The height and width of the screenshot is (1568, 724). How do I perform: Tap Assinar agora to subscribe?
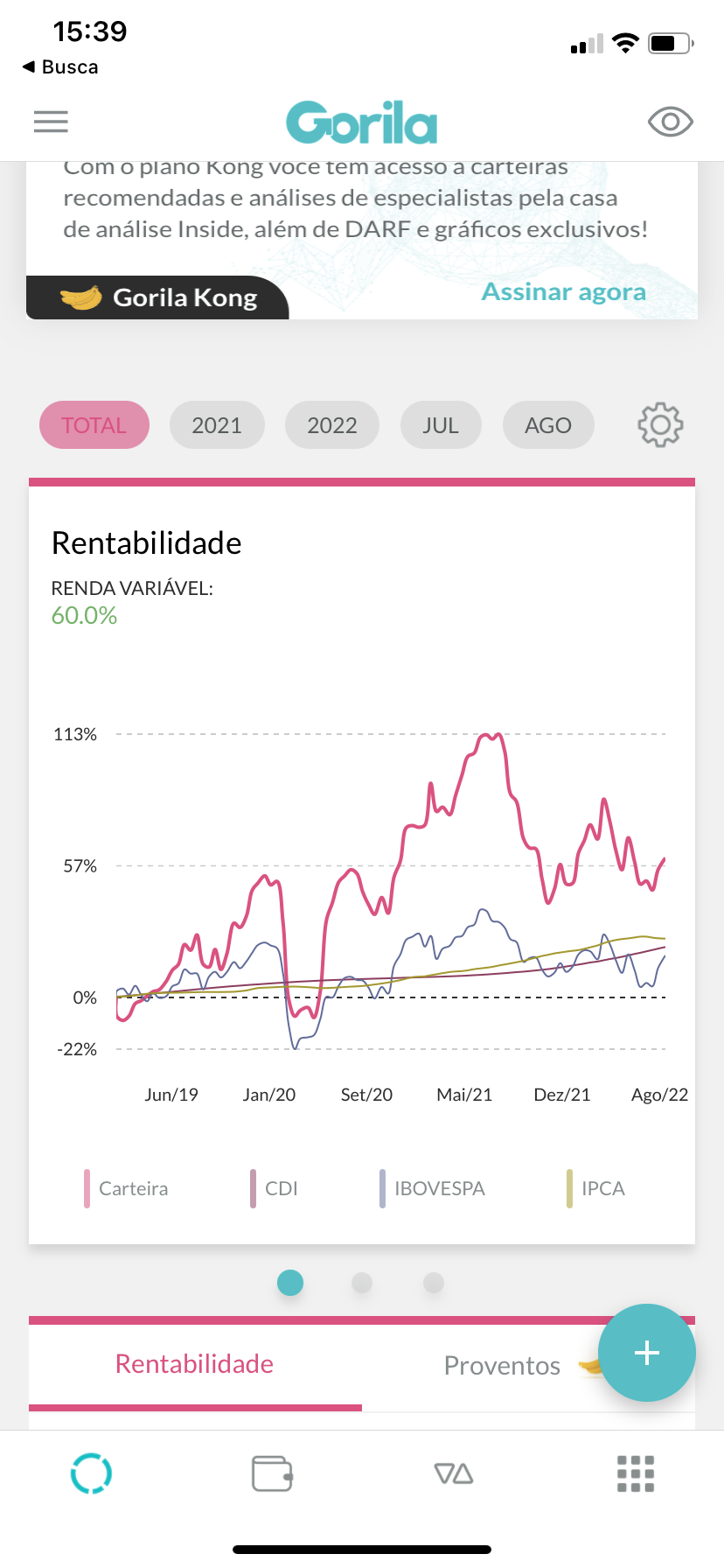563,291
